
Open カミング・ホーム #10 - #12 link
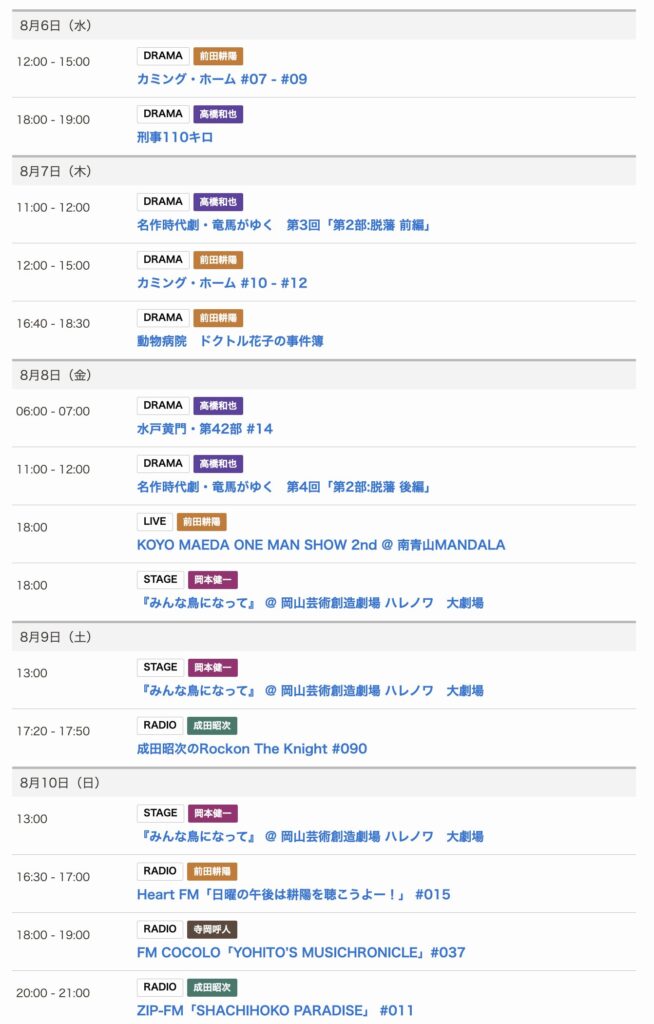click(222, 283)
